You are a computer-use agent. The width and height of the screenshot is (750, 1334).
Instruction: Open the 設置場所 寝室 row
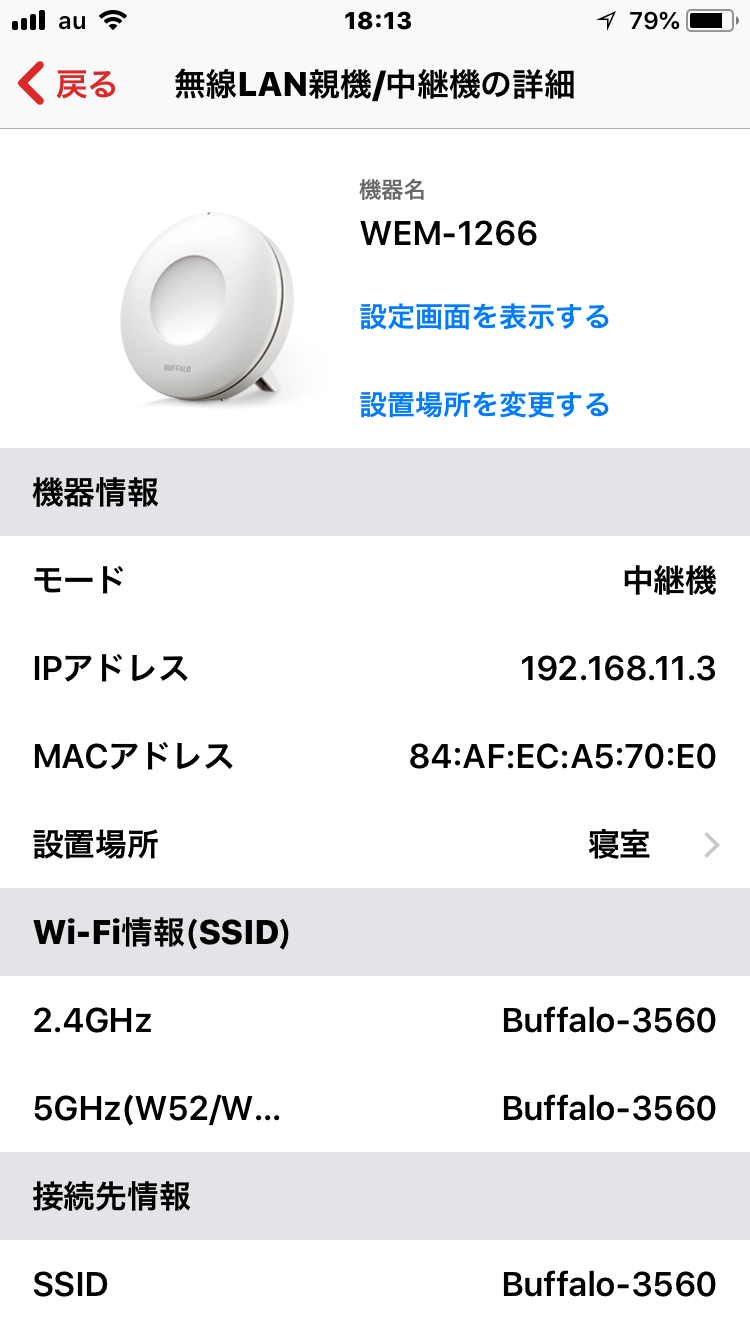[x=375, y=845]
